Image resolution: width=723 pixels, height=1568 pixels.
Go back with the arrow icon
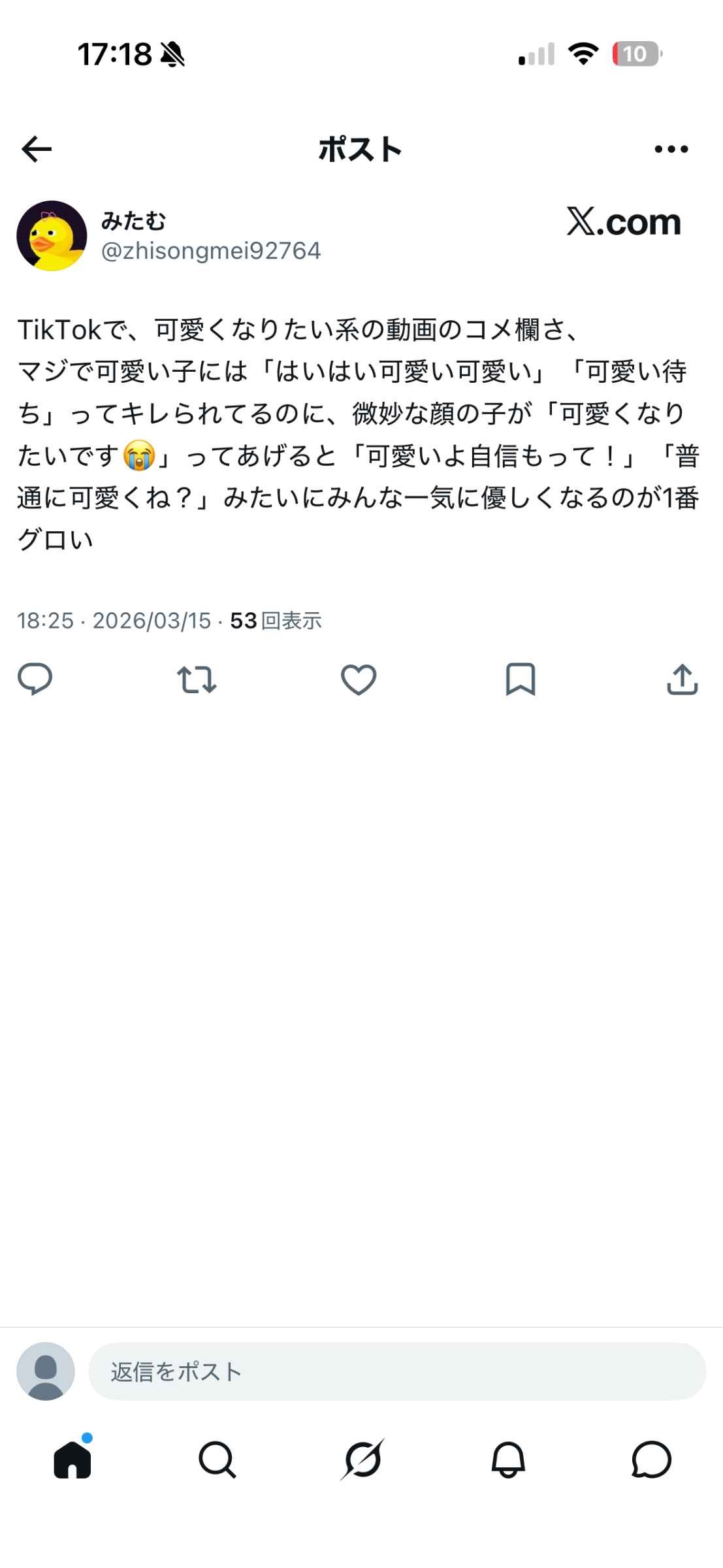[x=37, y=150]
